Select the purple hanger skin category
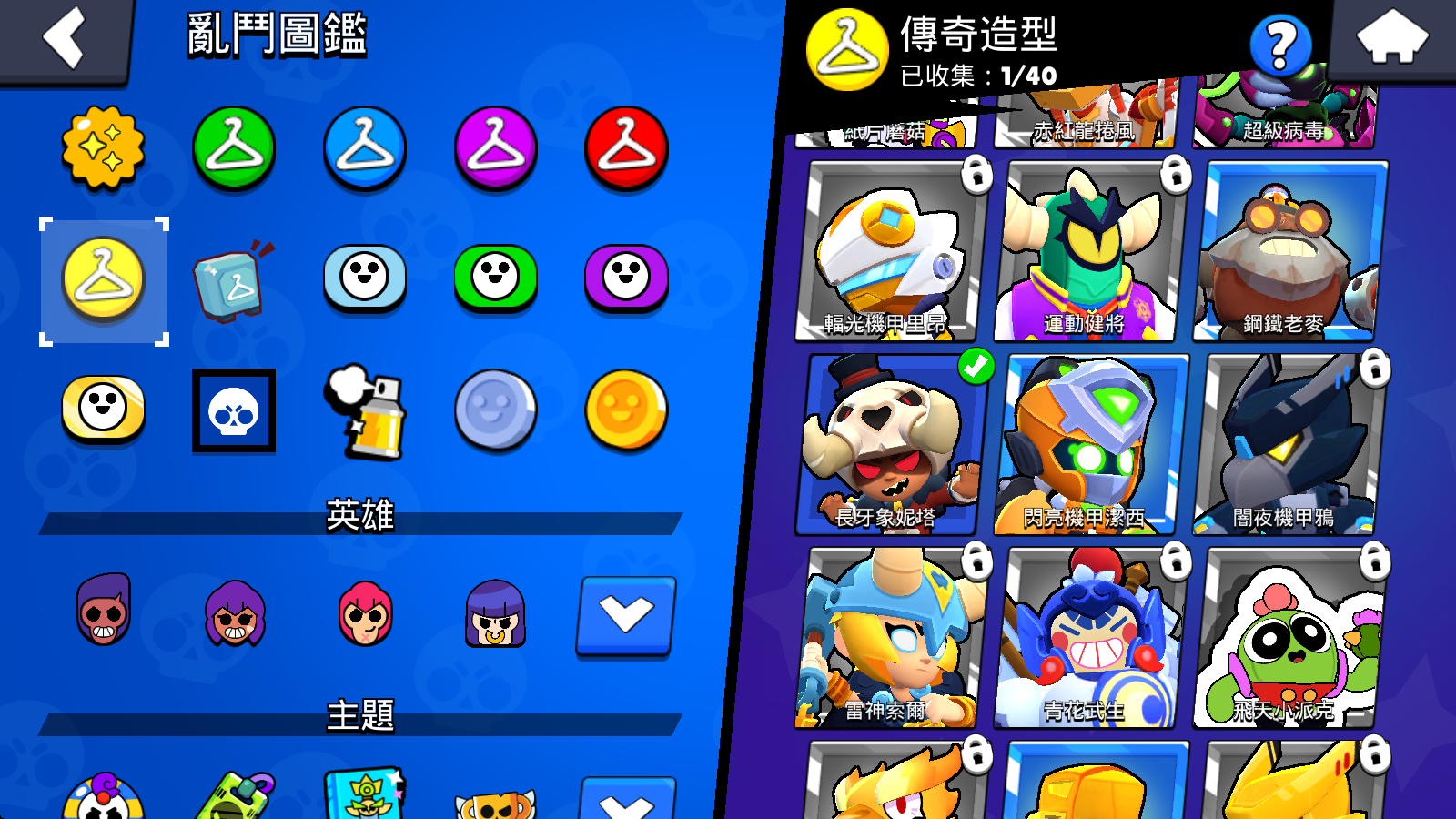 [x=496, y=147]
